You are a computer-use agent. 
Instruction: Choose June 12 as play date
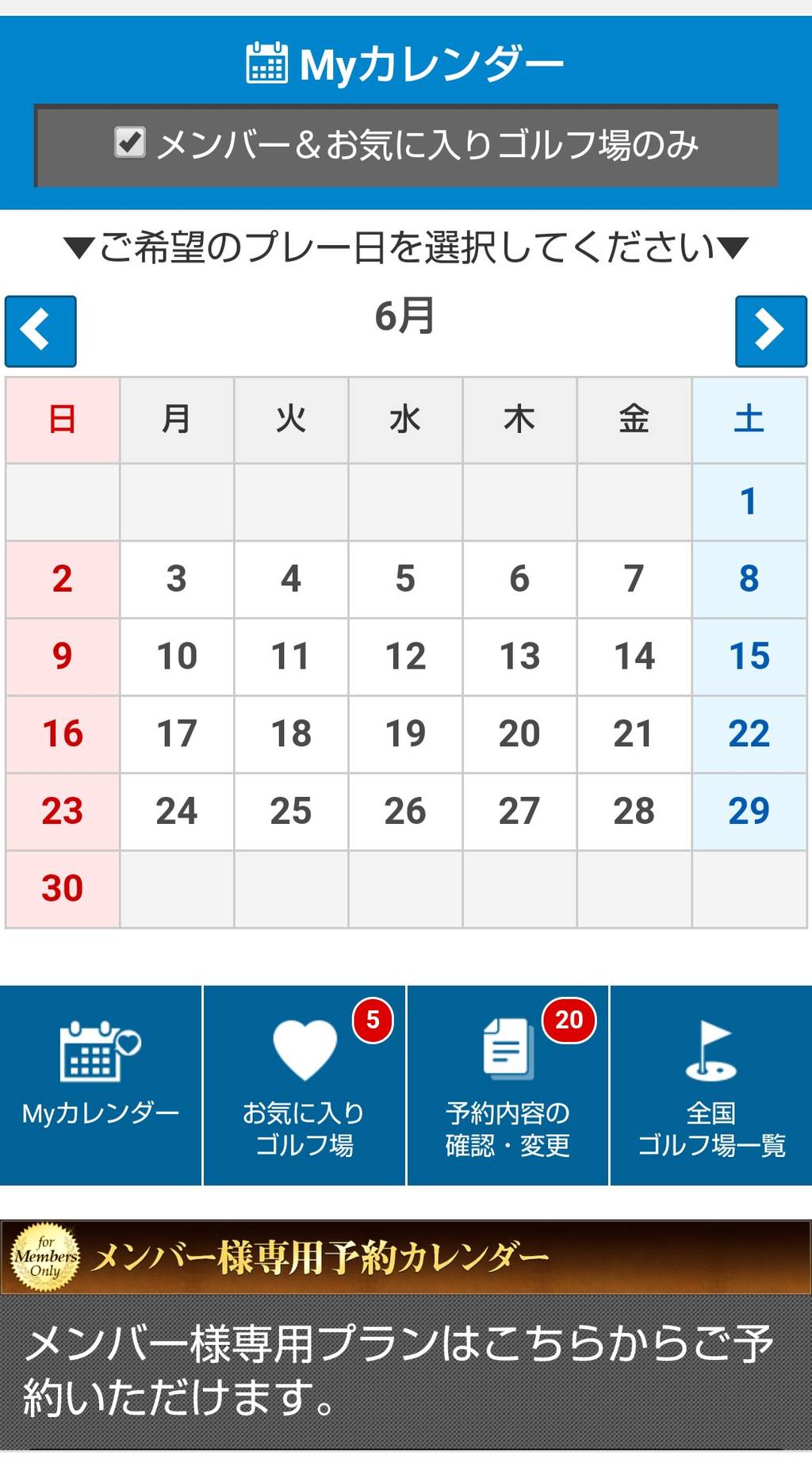405,657
